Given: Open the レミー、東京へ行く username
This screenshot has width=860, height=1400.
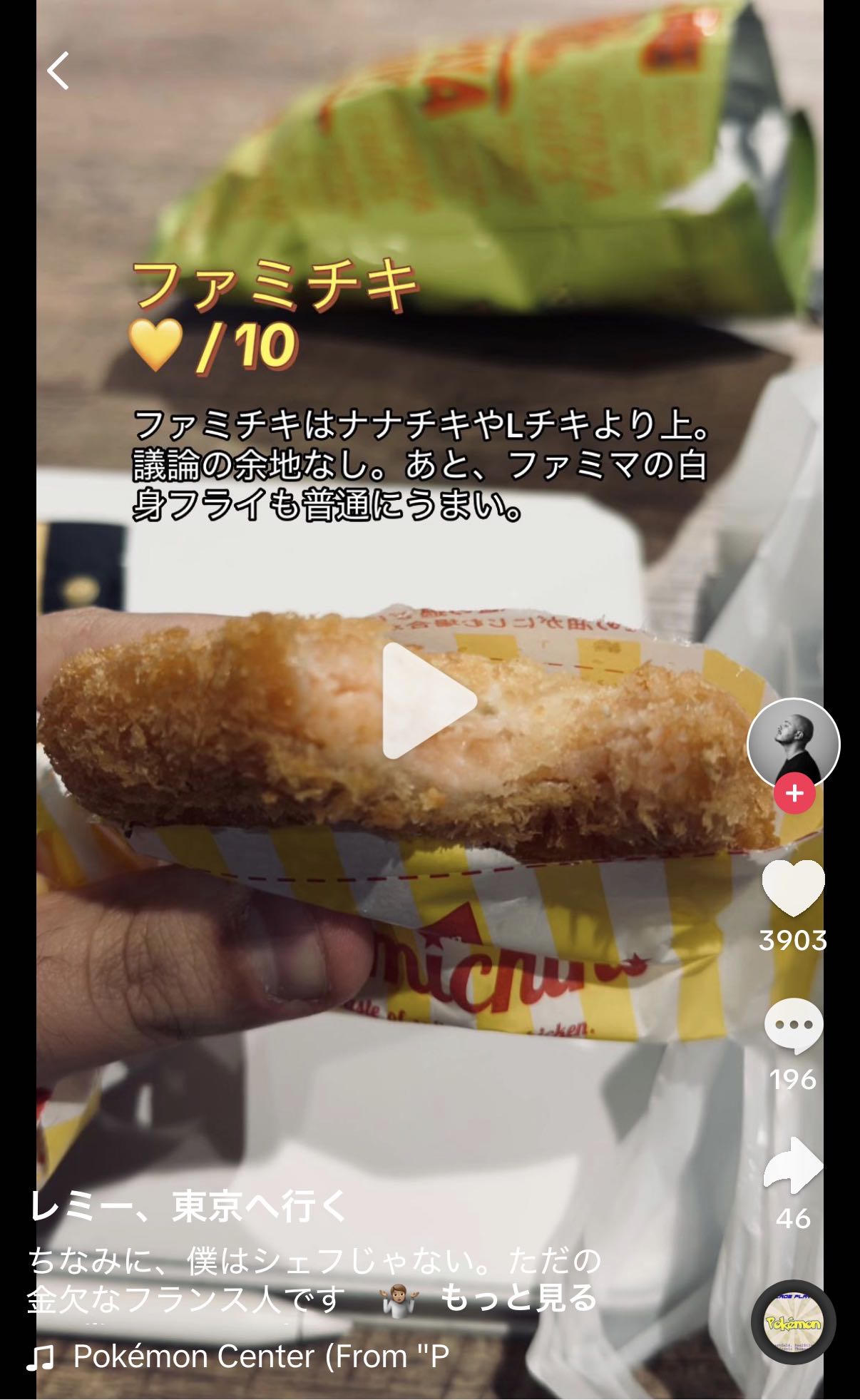Looking at the screenshot, I should point(189,1206).
